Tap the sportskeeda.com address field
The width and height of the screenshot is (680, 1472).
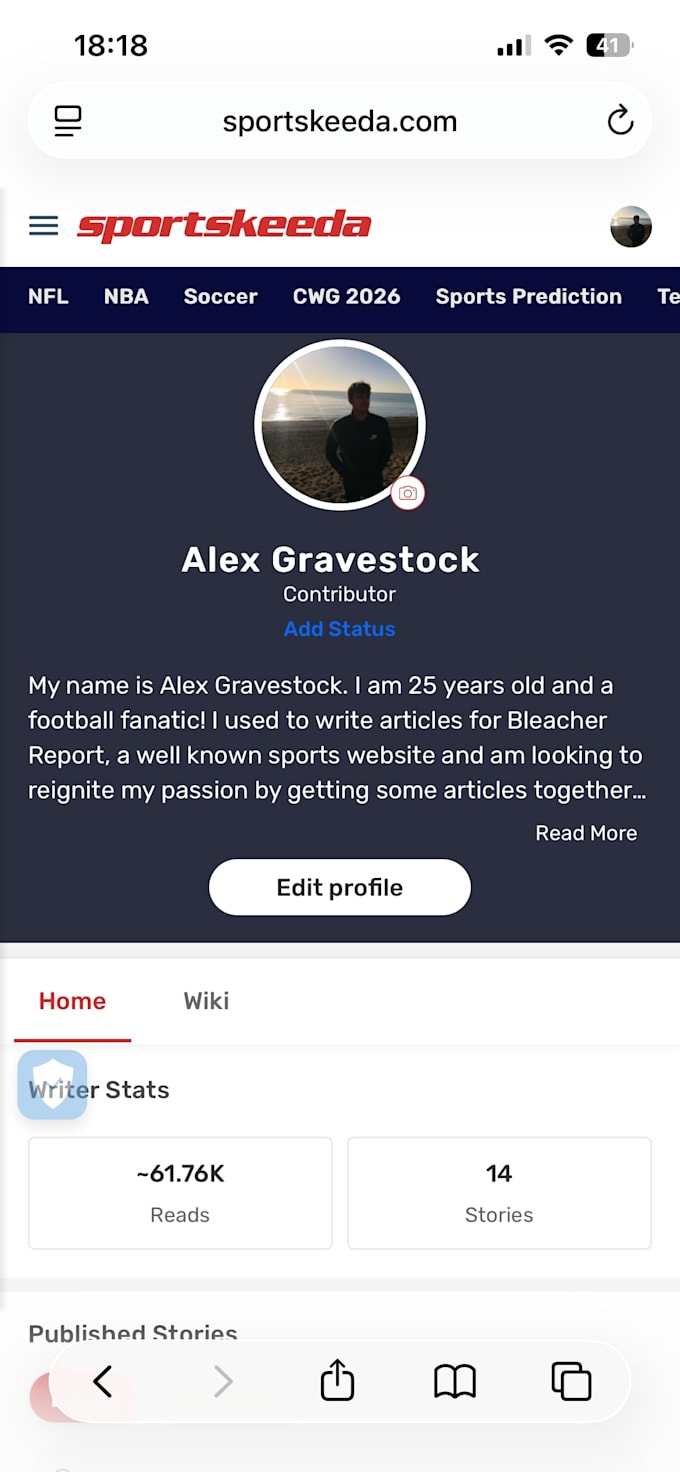click(340, 121)
